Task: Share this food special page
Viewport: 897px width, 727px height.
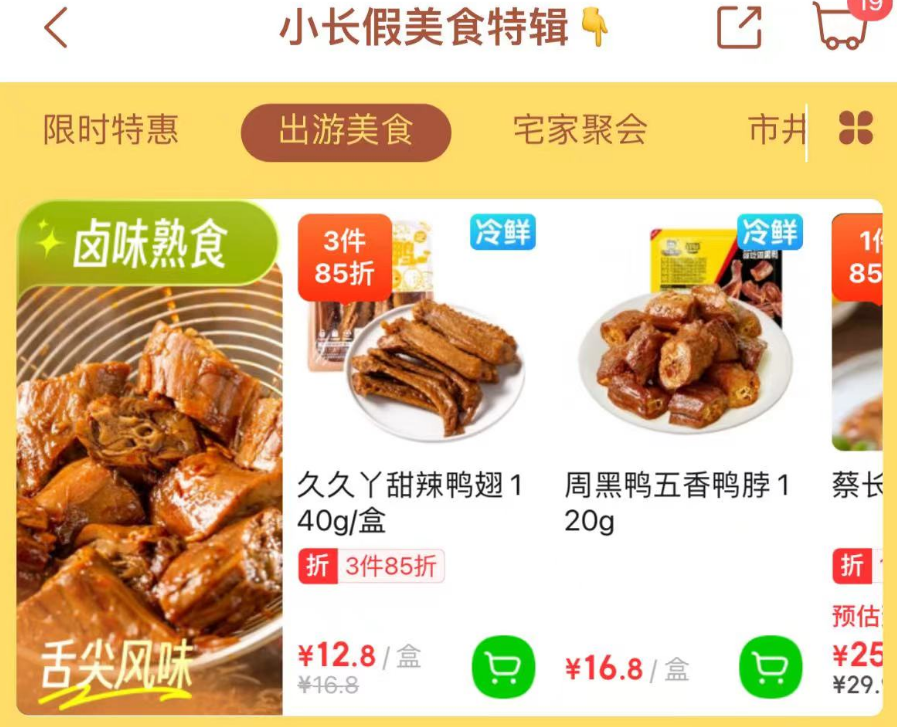Action: tap(739, 28)
